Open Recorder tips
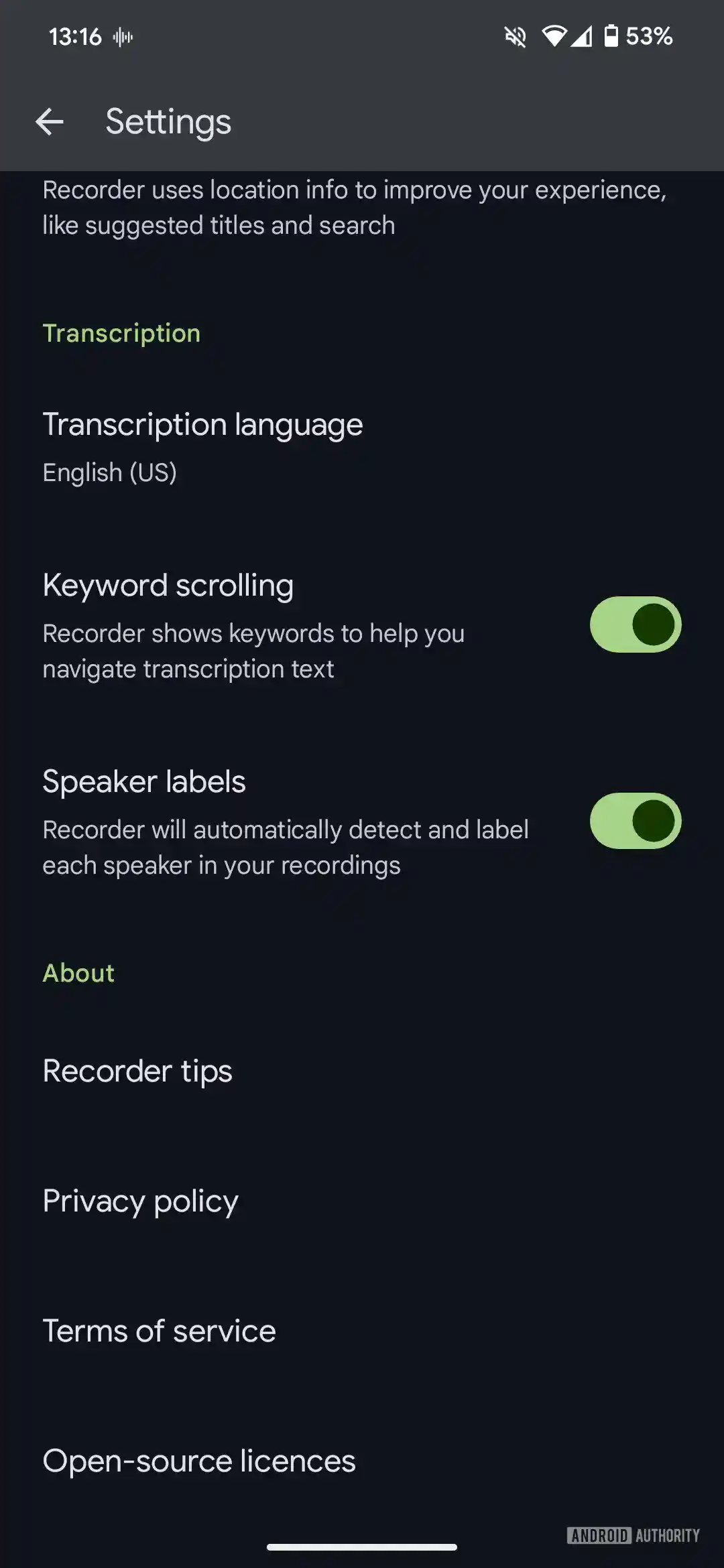Image resolution: width=724 pixels, height=1568 pixels. (x=137, y=1071)
